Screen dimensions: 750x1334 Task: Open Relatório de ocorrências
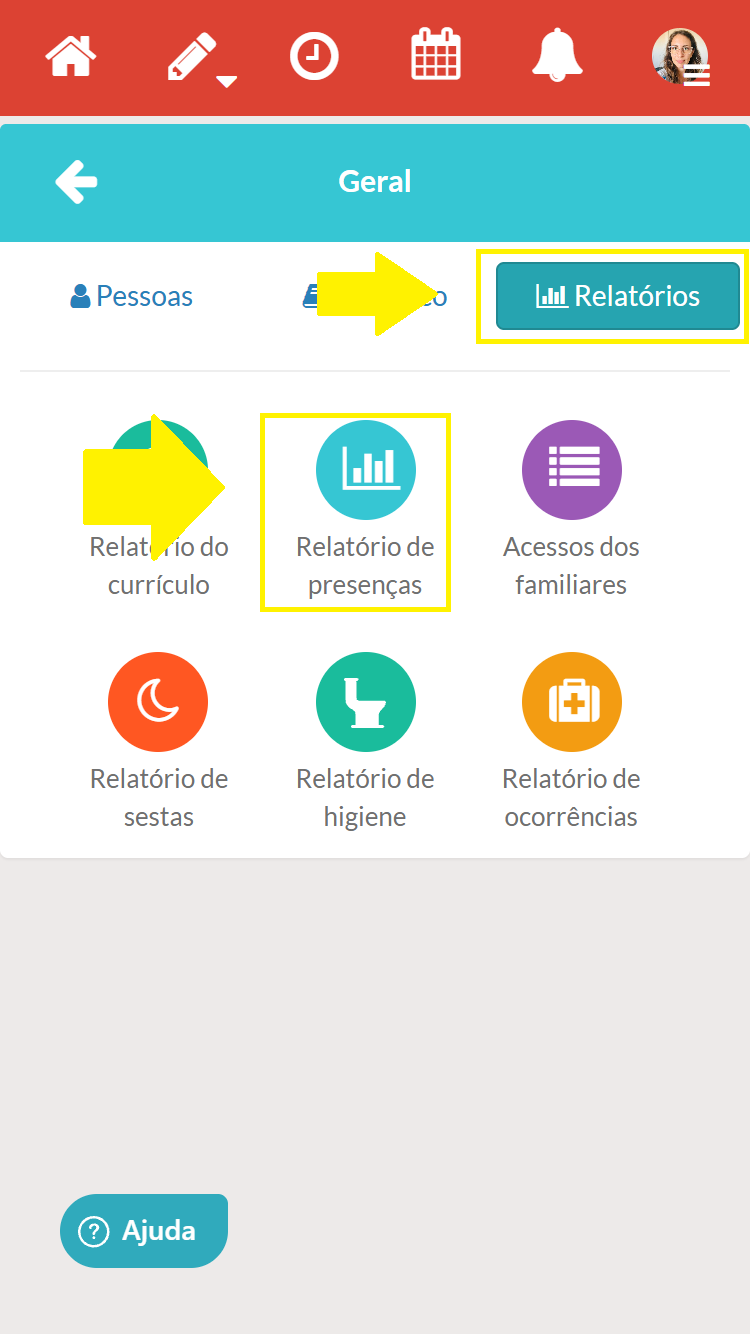point(571,742)
